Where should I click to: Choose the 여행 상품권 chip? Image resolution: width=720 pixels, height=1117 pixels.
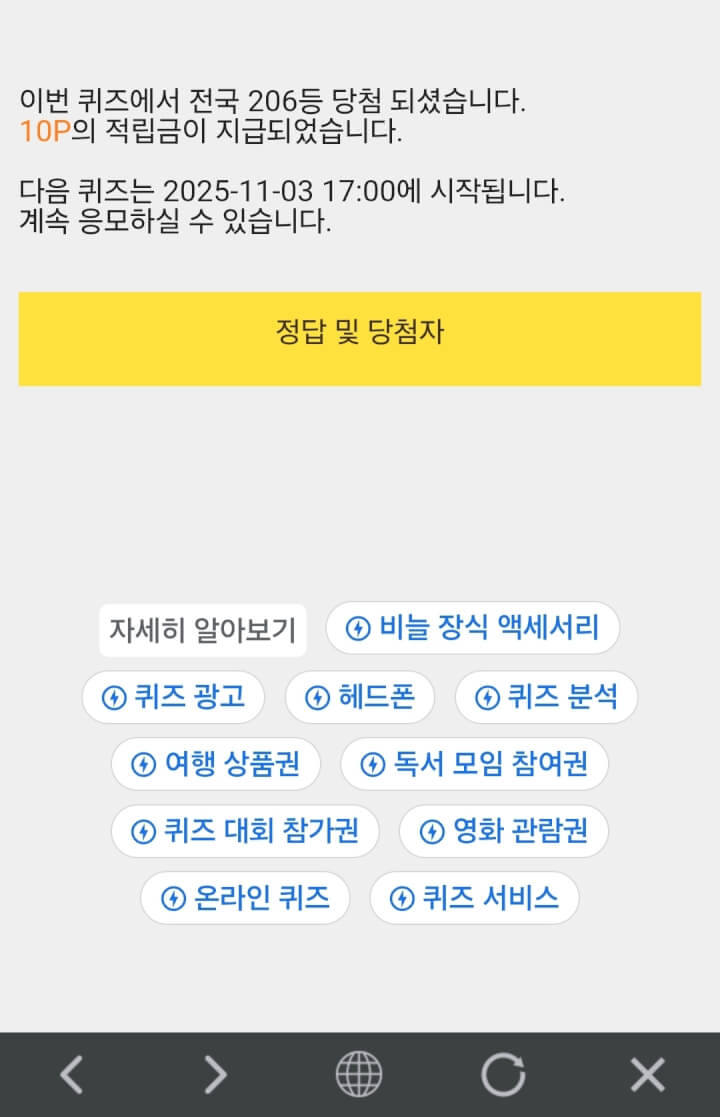point(215,764)
